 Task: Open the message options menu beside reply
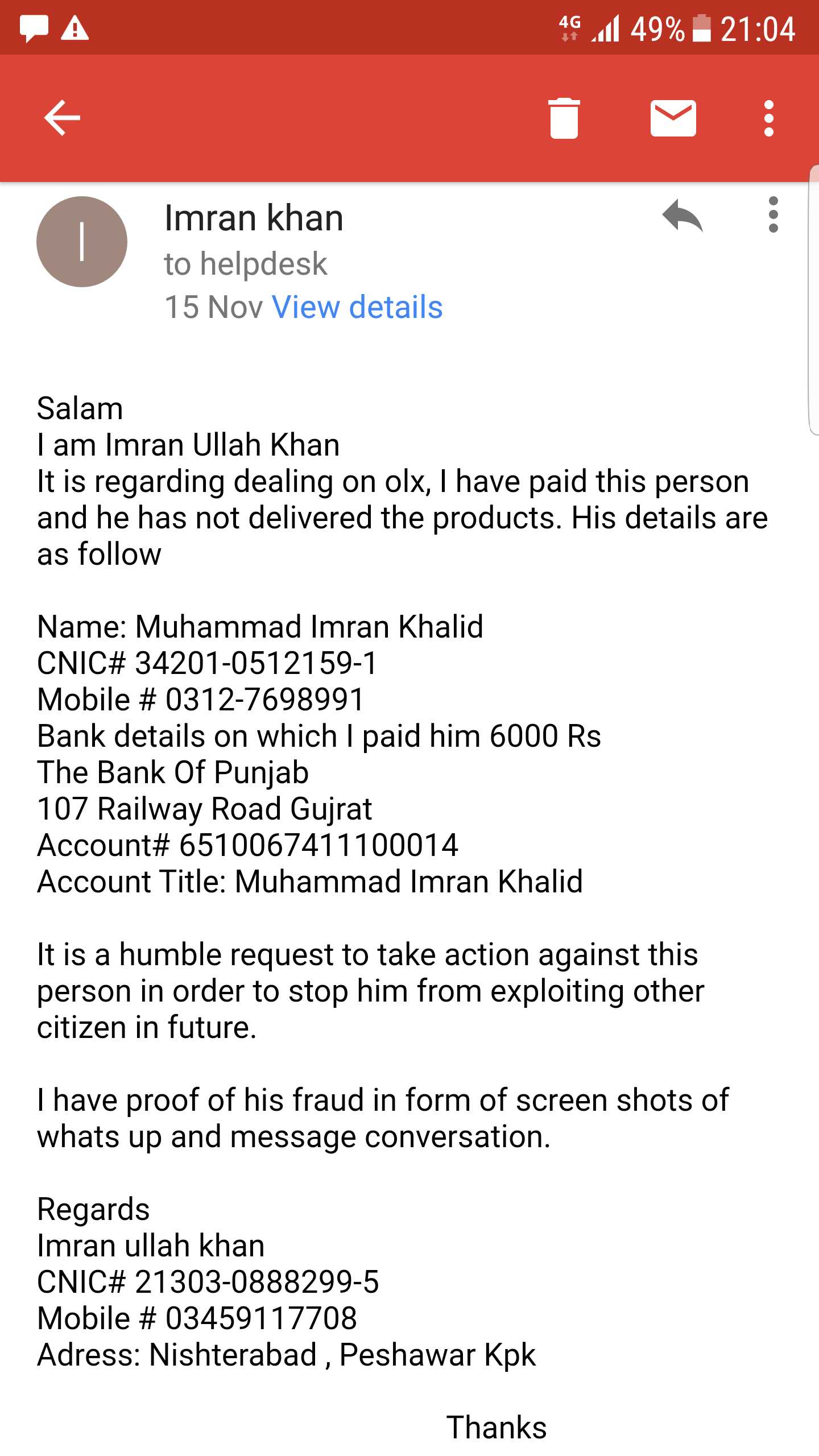coord(773,215)
